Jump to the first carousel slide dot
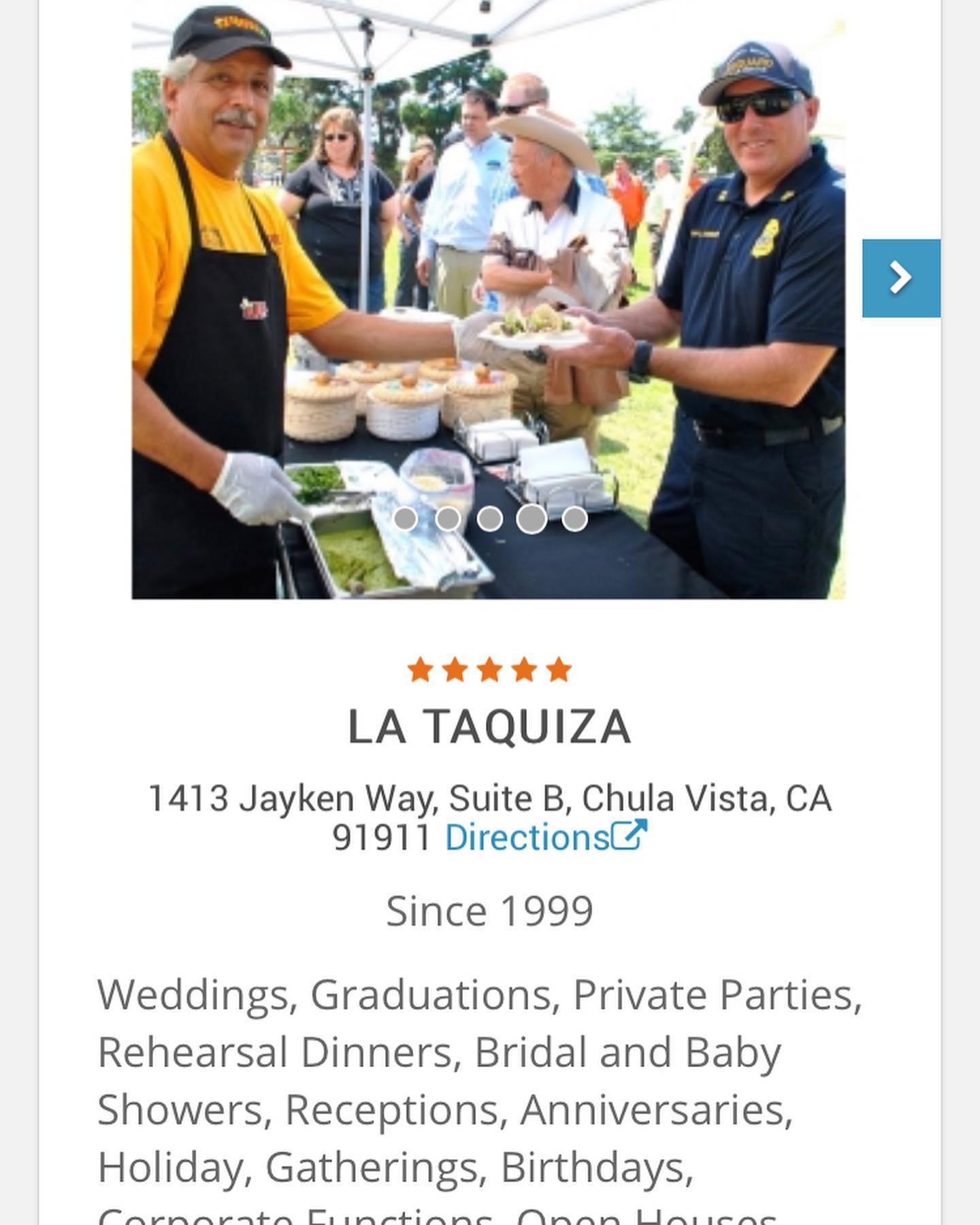The image size is (980, 1225). pyautogui.click(x=406, y=519)
